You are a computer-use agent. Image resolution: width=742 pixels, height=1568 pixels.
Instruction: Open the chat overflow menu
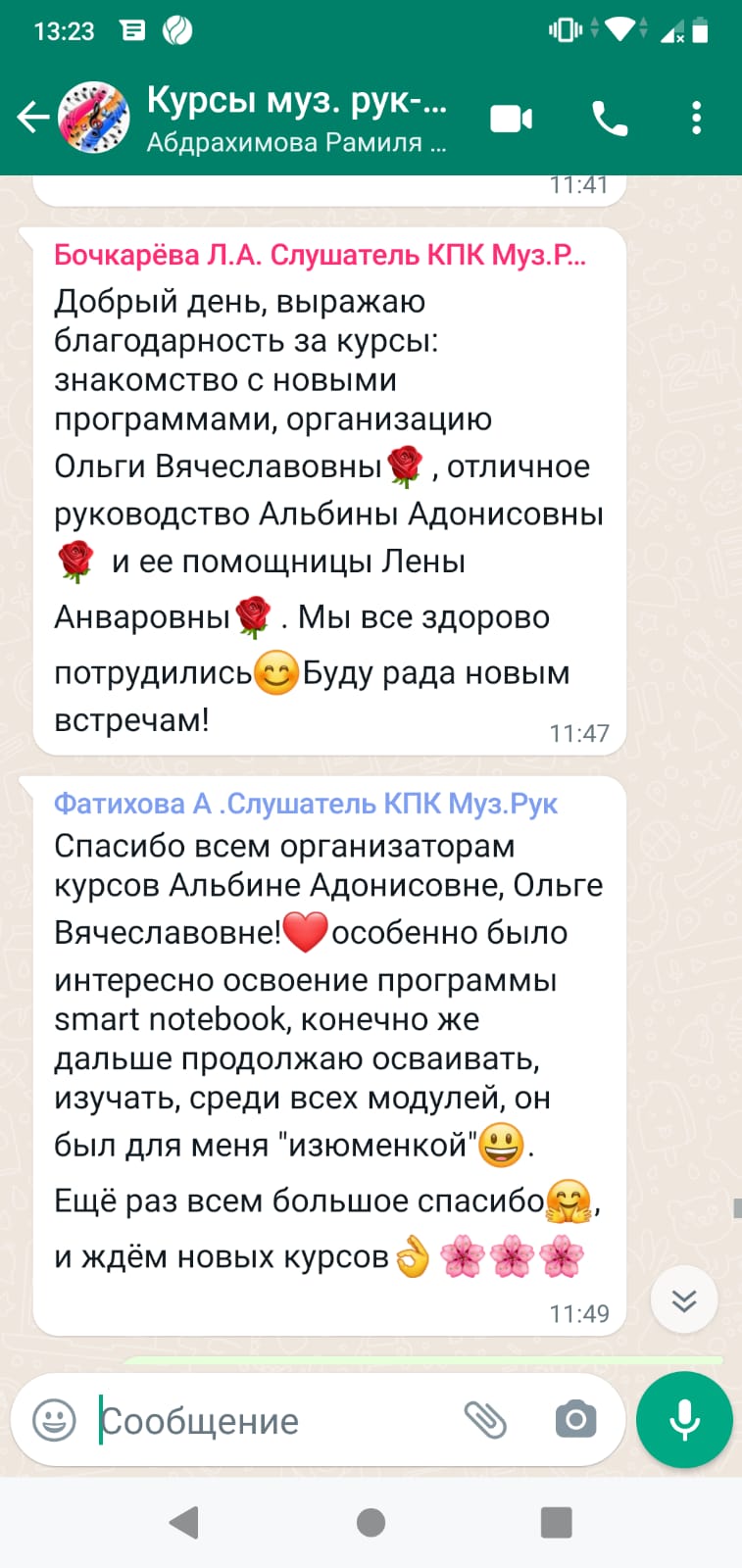(x=696, y=119)
